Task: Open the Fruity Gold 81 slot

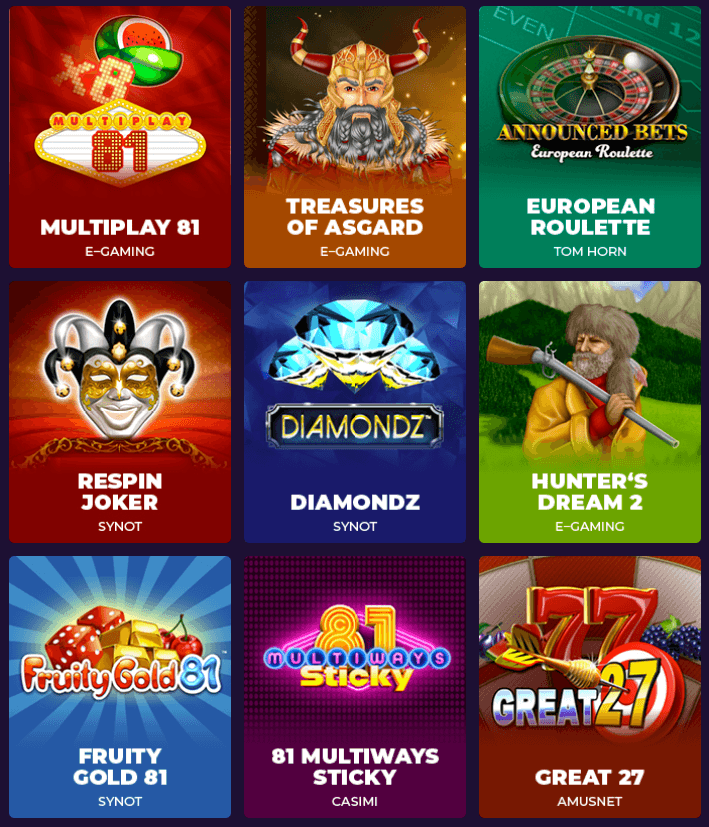Action: (x=120, y=687)
